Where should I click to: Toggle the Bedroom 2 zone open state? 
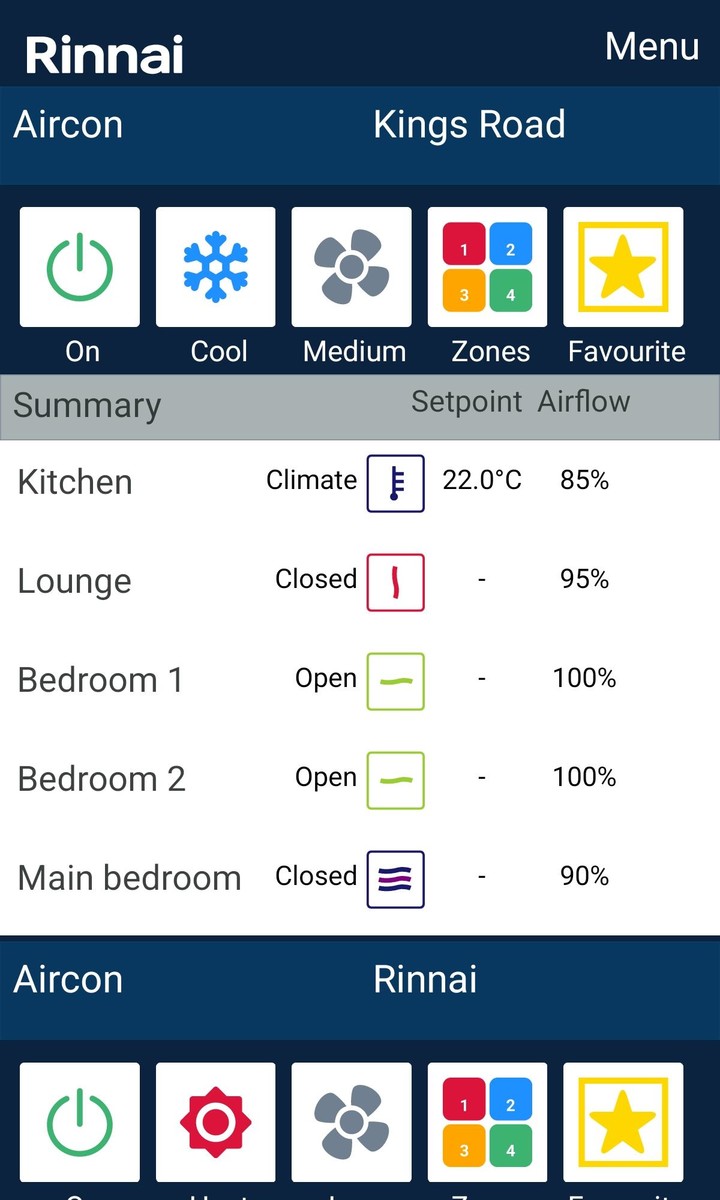394,778
